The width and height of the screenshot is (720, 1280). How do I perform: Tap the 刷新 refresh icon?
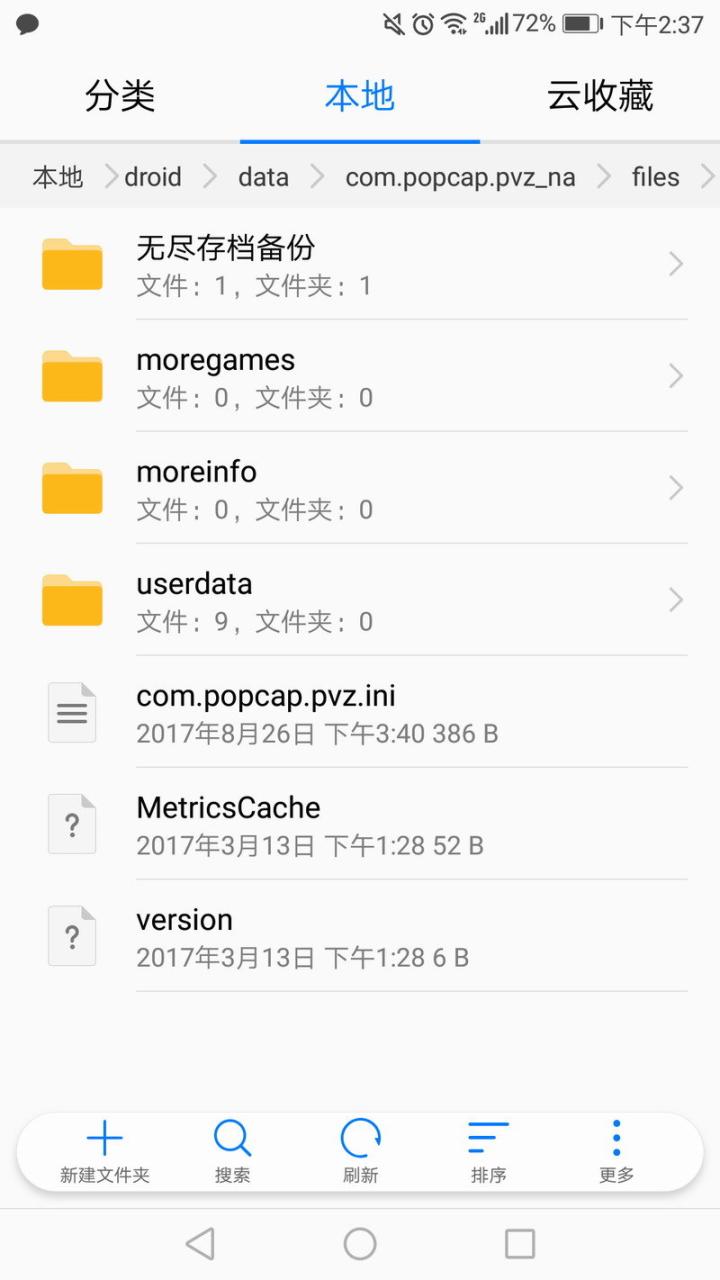pyautogui.click(x=360, y=1137)
